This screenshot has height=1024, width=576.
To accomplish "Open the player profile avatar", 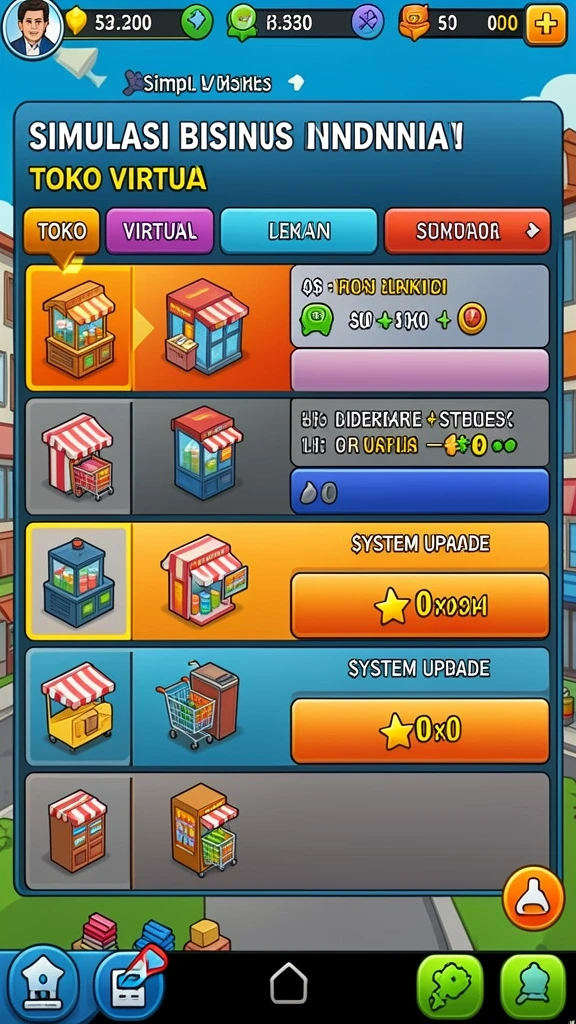I will tap(31, 27).
